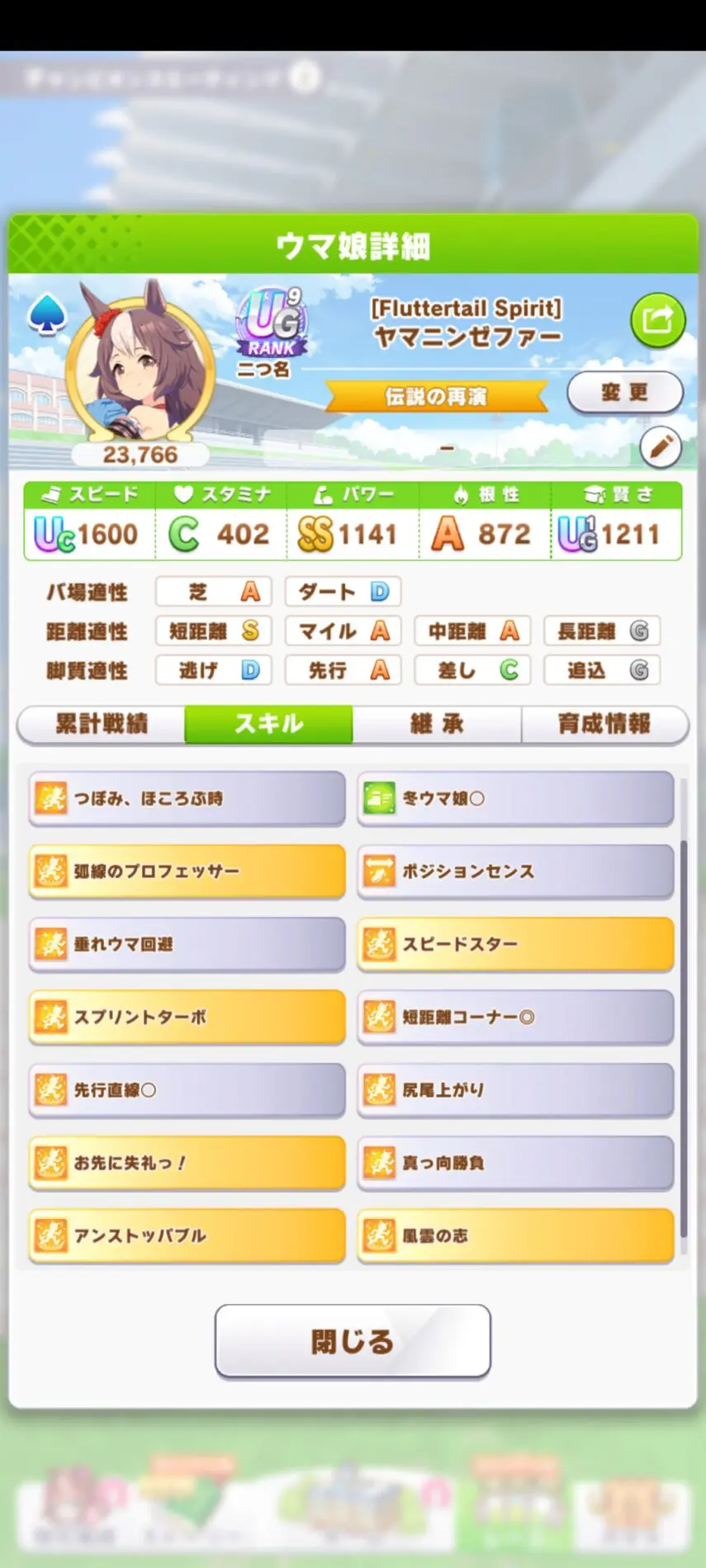Select the スキル tab

click(x=269, y=724)
